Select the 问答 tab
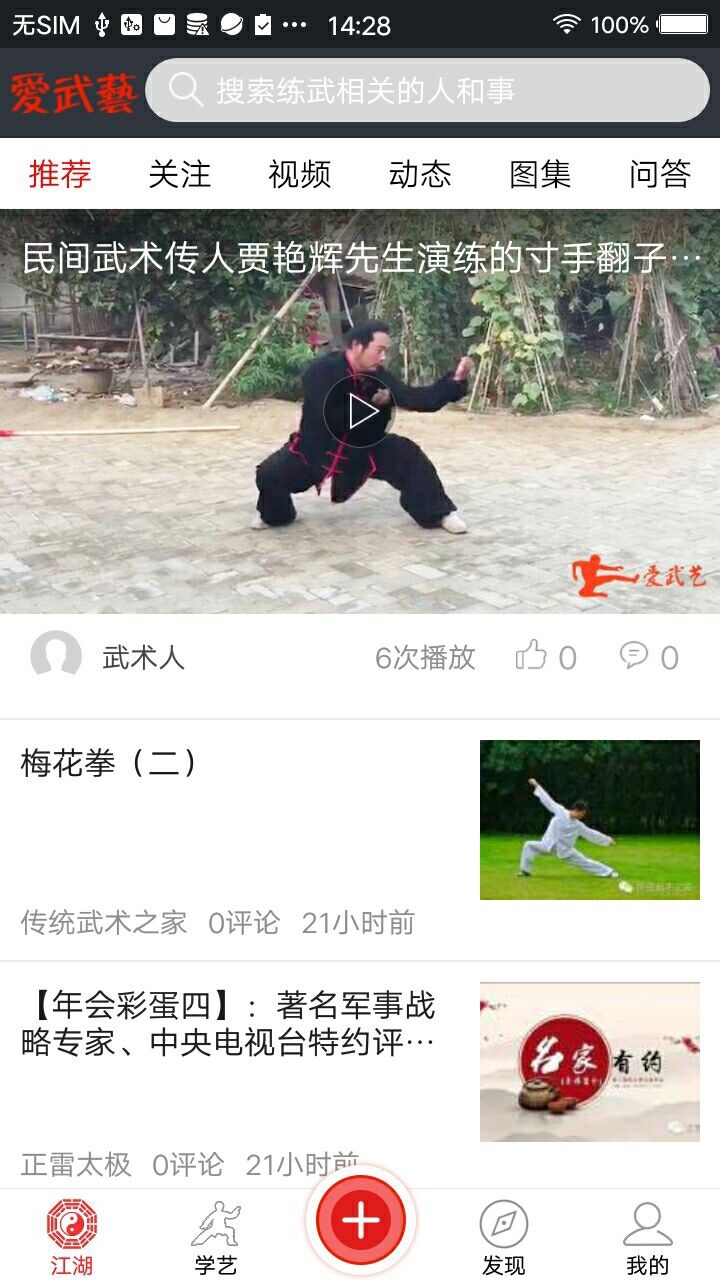The height and width of the screenshot is (1280, 720). [x=660, y=174]
